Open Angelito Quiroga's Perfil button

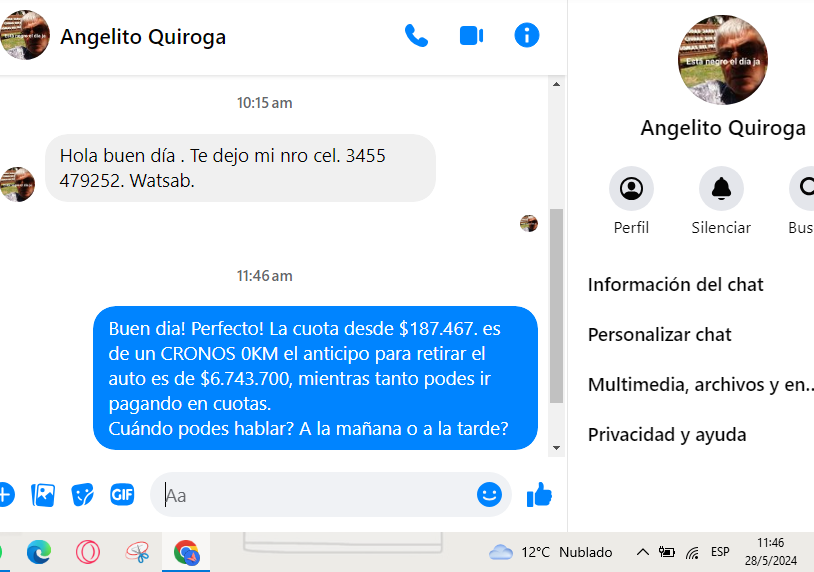631,188
